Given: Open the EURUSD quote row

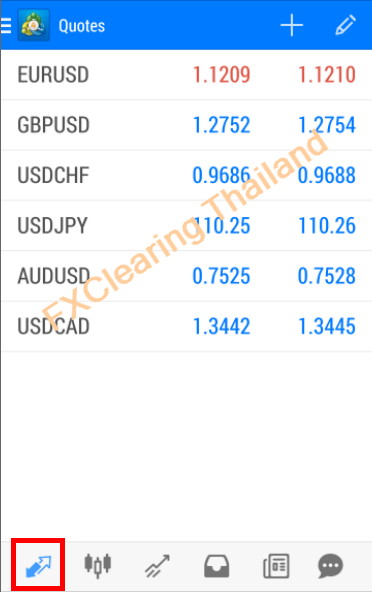Looking at the screenshot, I should (x=187, y=75).
